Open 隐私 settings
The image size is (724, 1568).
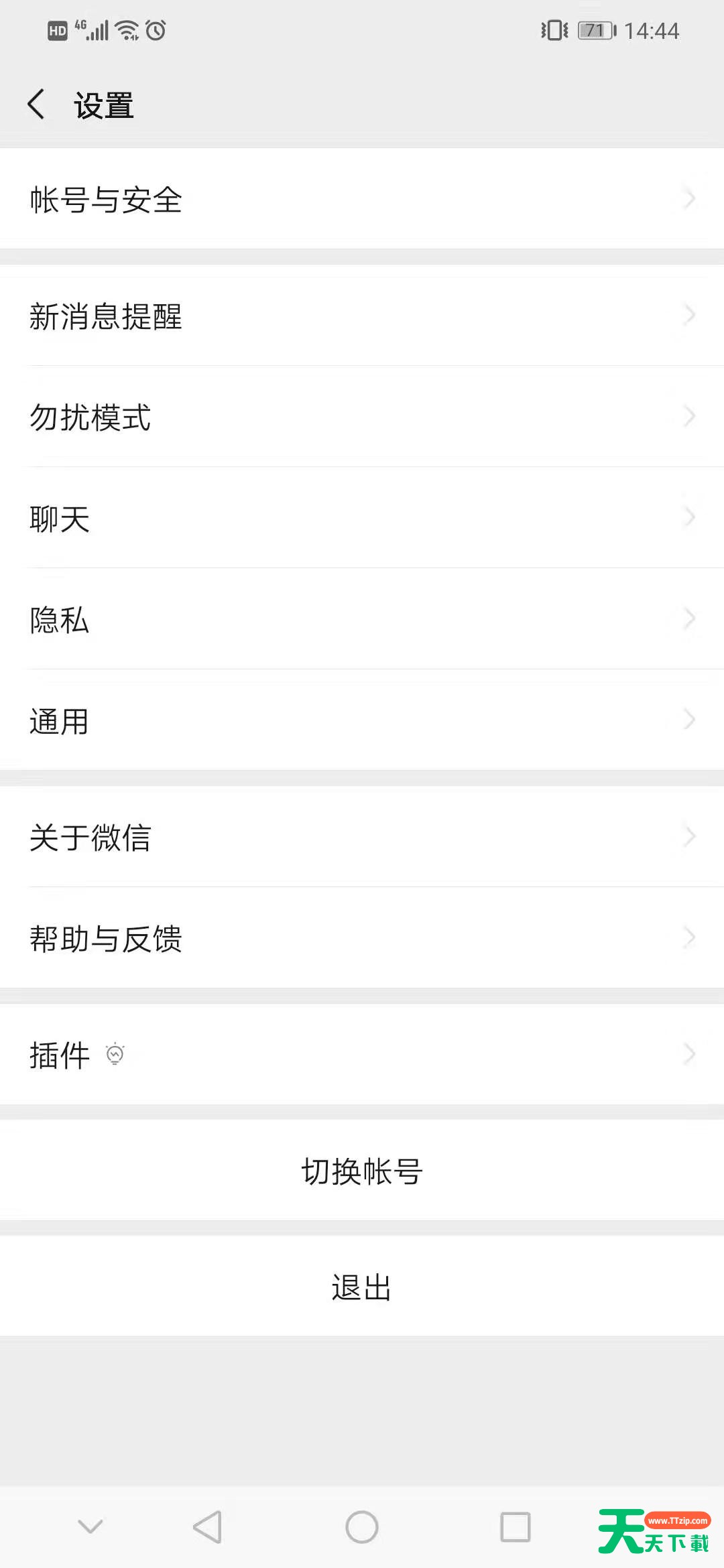[x=362, y=619]
